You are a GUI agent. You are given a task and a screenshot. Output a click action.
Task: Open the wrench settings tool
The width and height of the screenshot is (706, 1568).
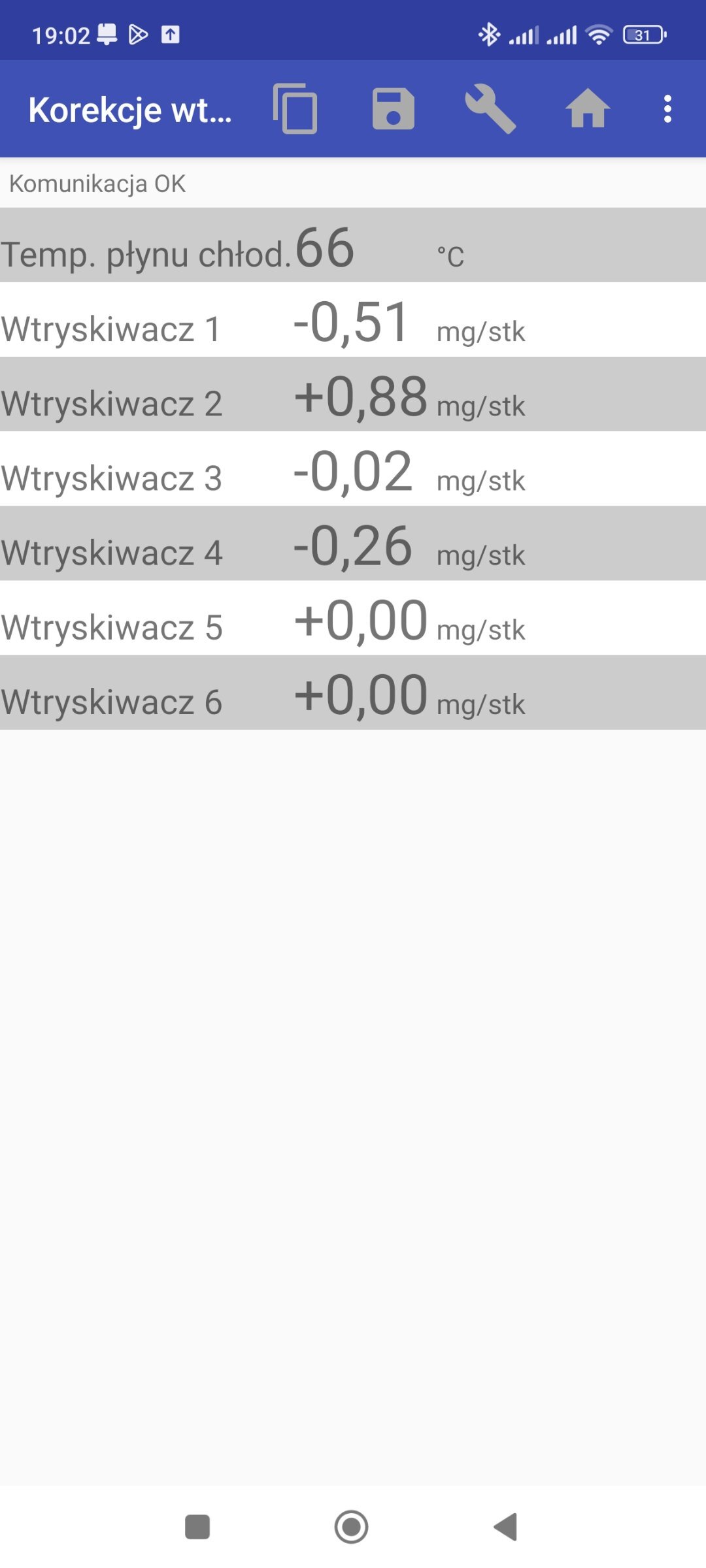(x=490, y=108)
